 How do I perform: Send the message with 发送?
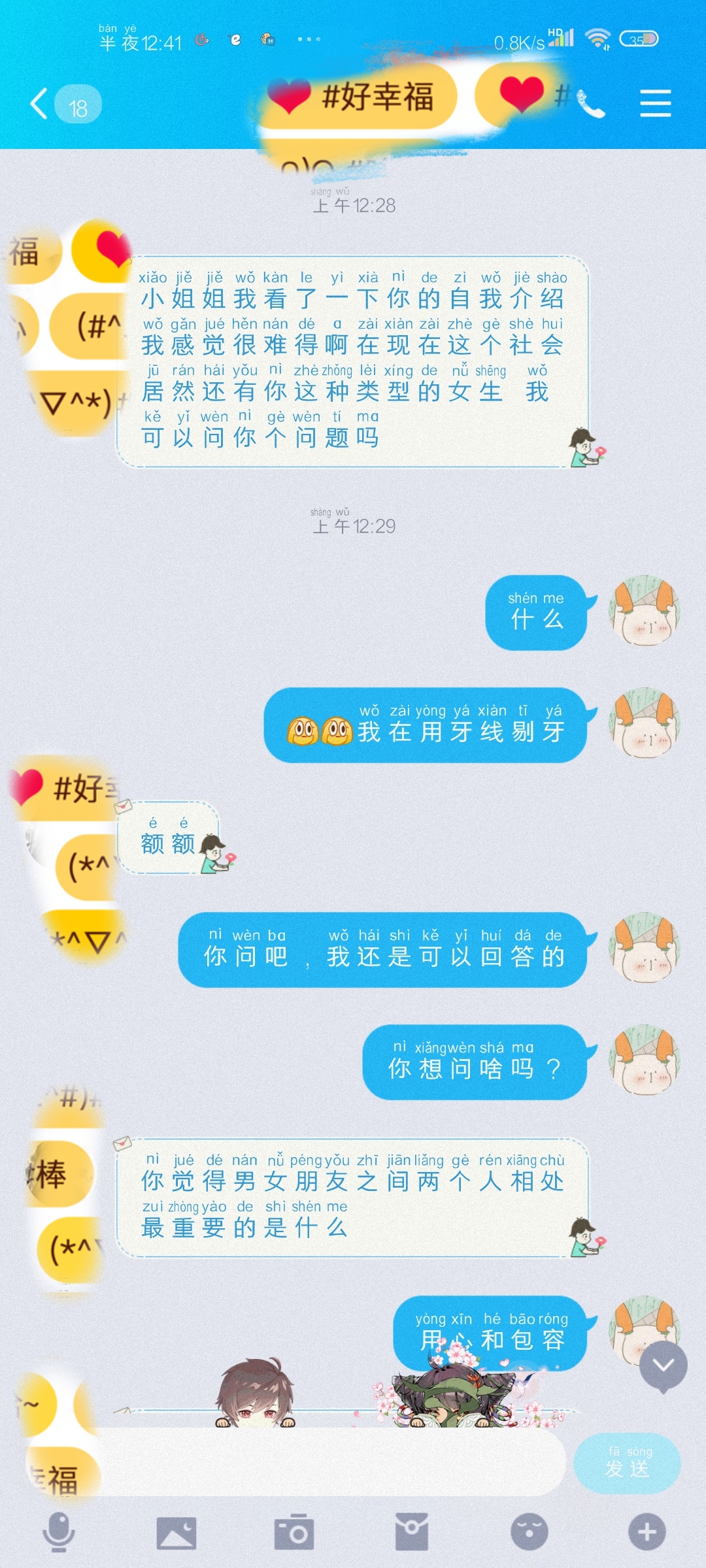(x=626, y=1463)
